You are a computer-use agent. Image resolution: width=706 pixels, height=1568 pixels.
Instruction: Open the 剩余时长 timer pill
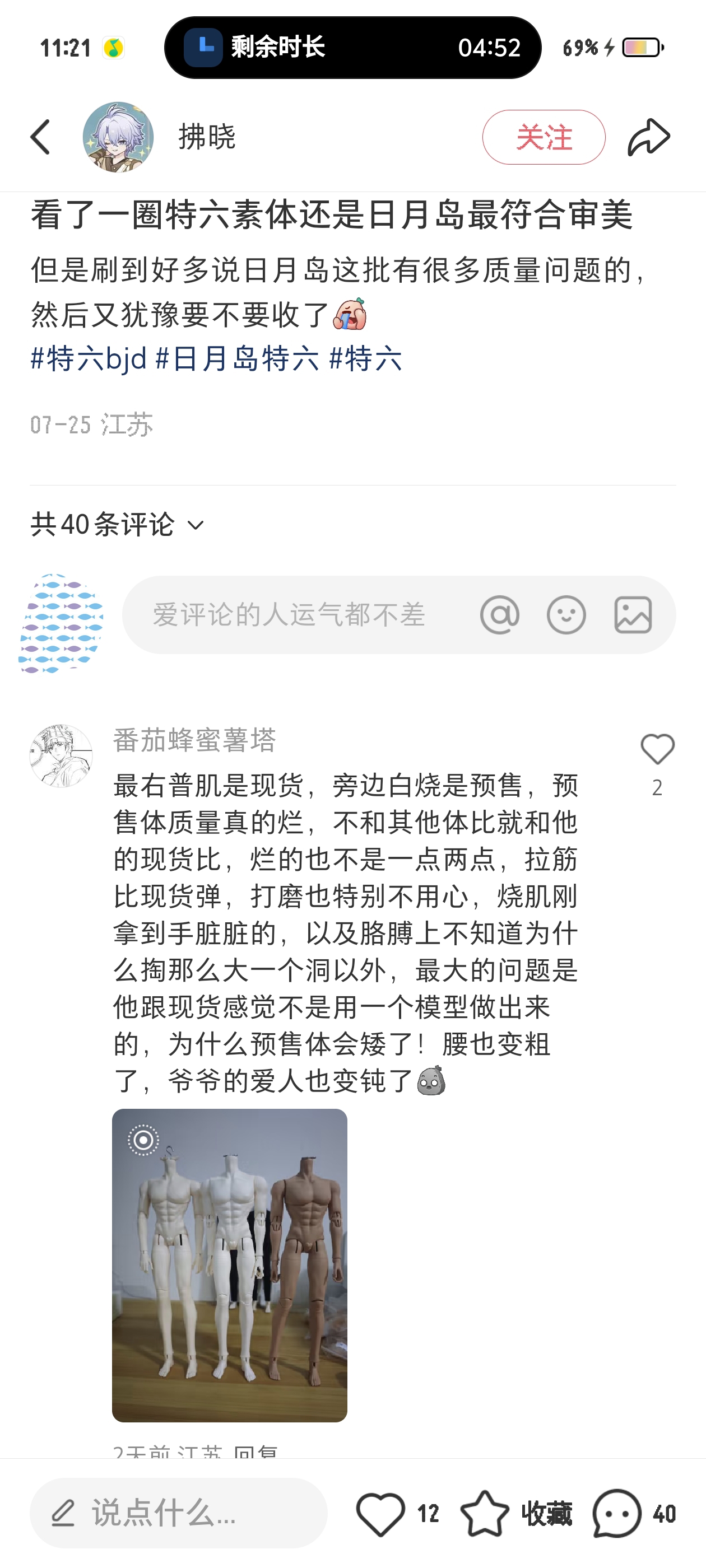click(x=352, y=48)
